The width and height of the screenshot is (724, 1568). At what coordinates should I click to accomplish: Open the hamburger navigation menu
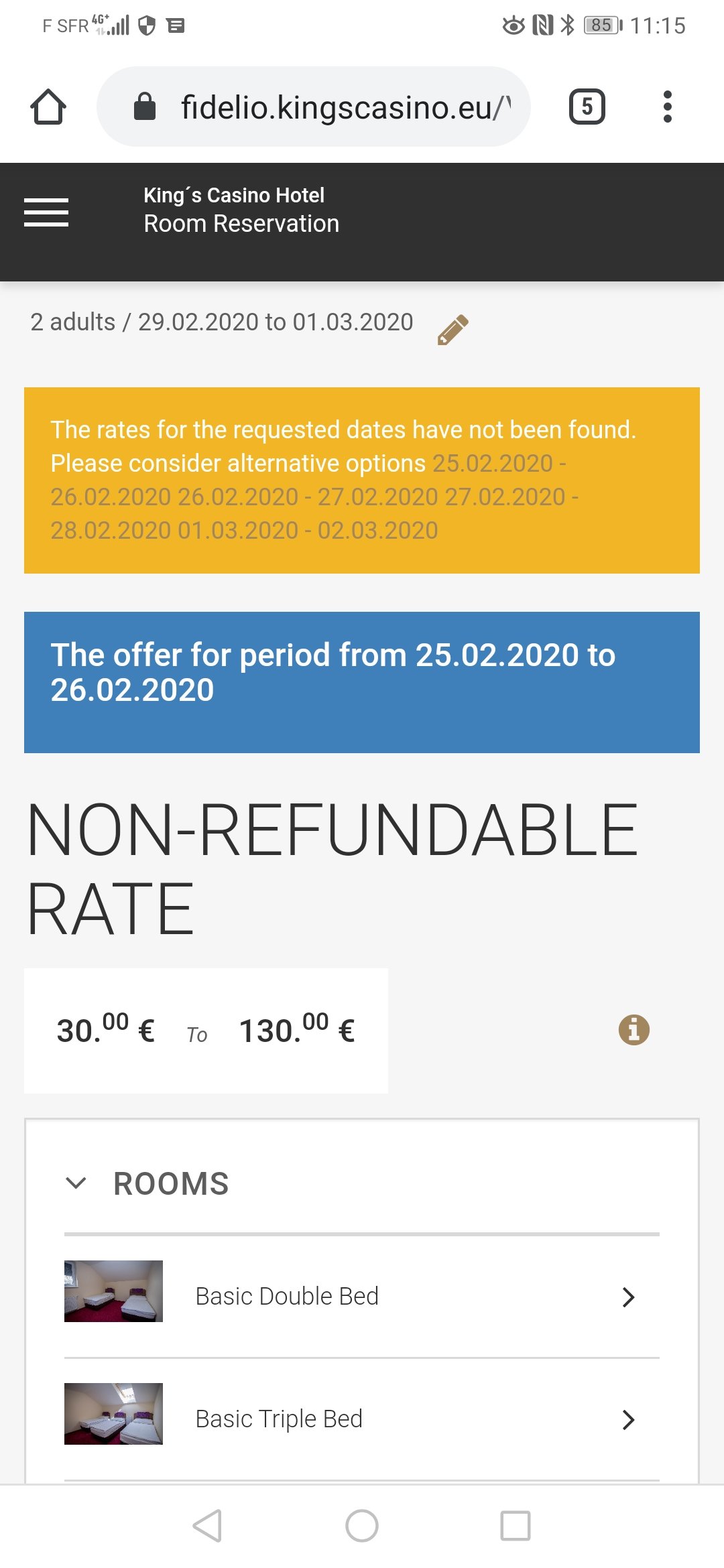(46, 212)
